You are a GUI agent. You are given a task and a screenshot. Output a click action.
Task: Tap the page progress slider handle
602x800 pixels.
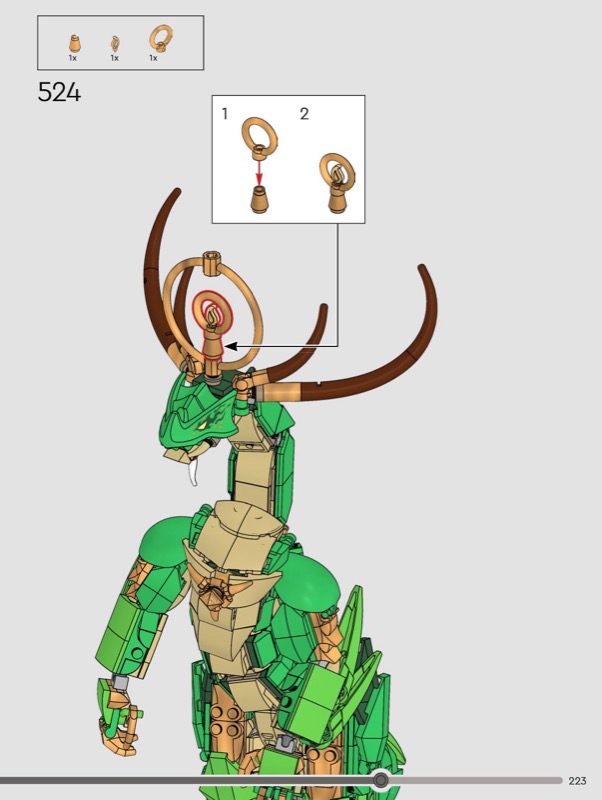pos(380,780)
